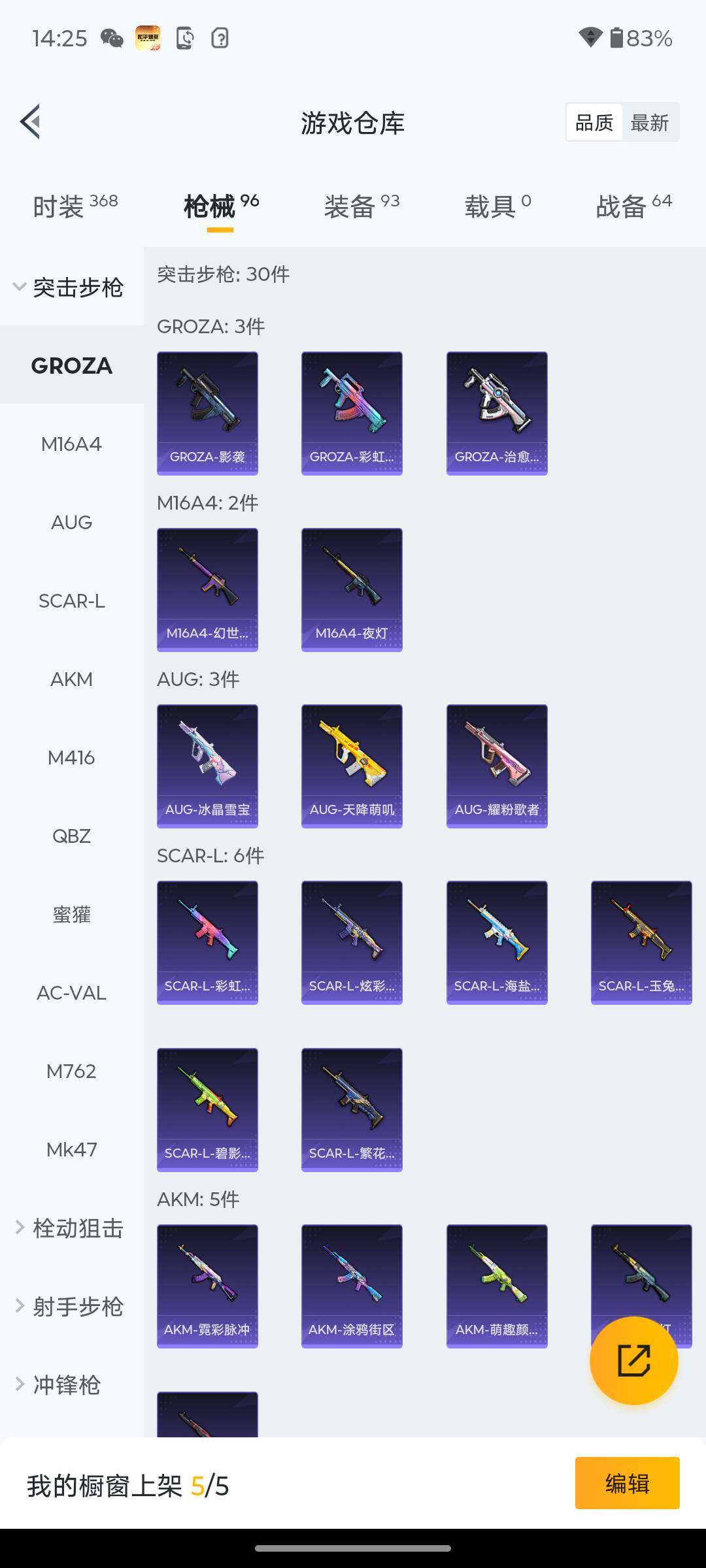Tap the yellow floating share button

(x=633, y=1361)
